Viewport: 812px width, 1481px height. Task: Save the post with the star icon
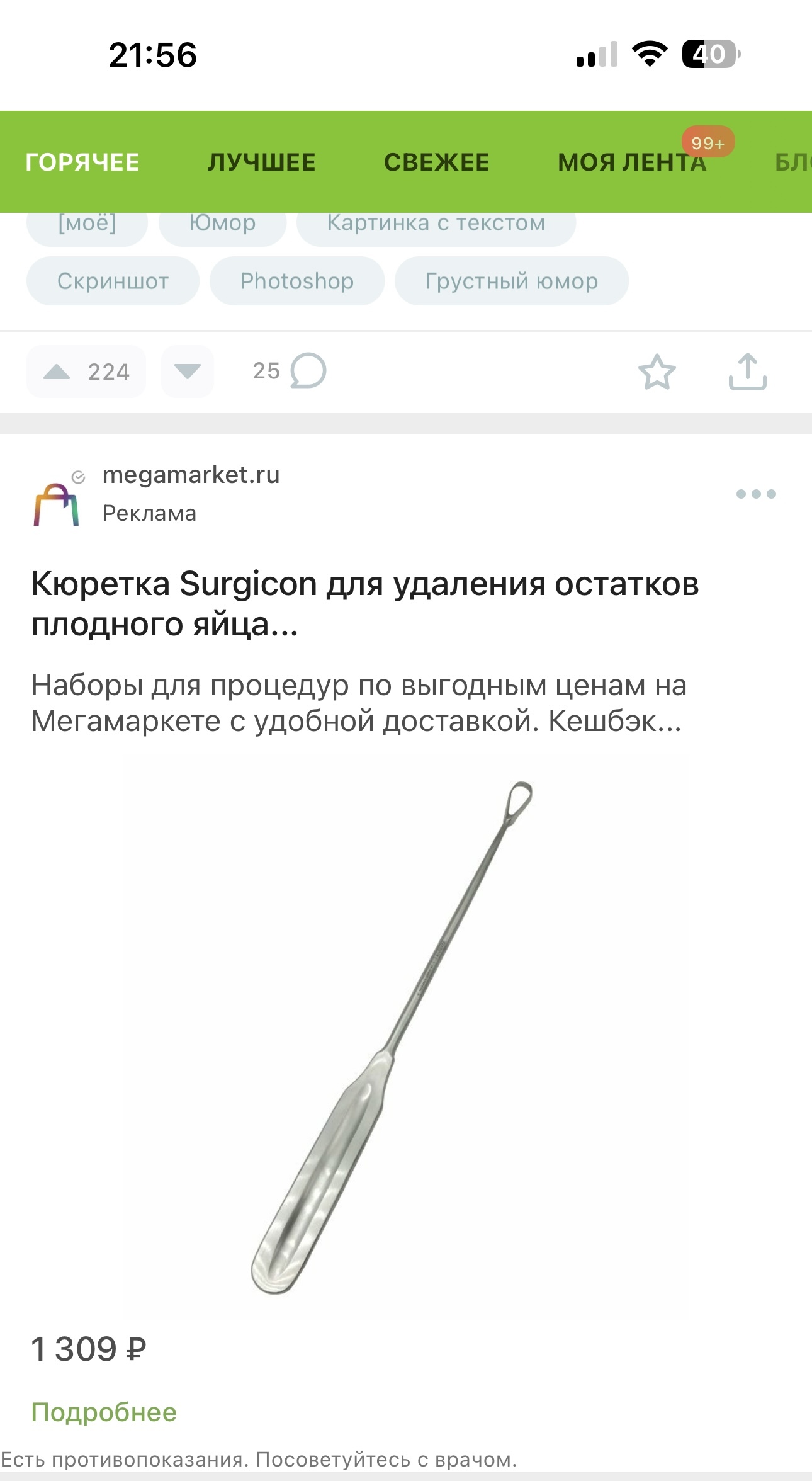[x=657, y=372]
